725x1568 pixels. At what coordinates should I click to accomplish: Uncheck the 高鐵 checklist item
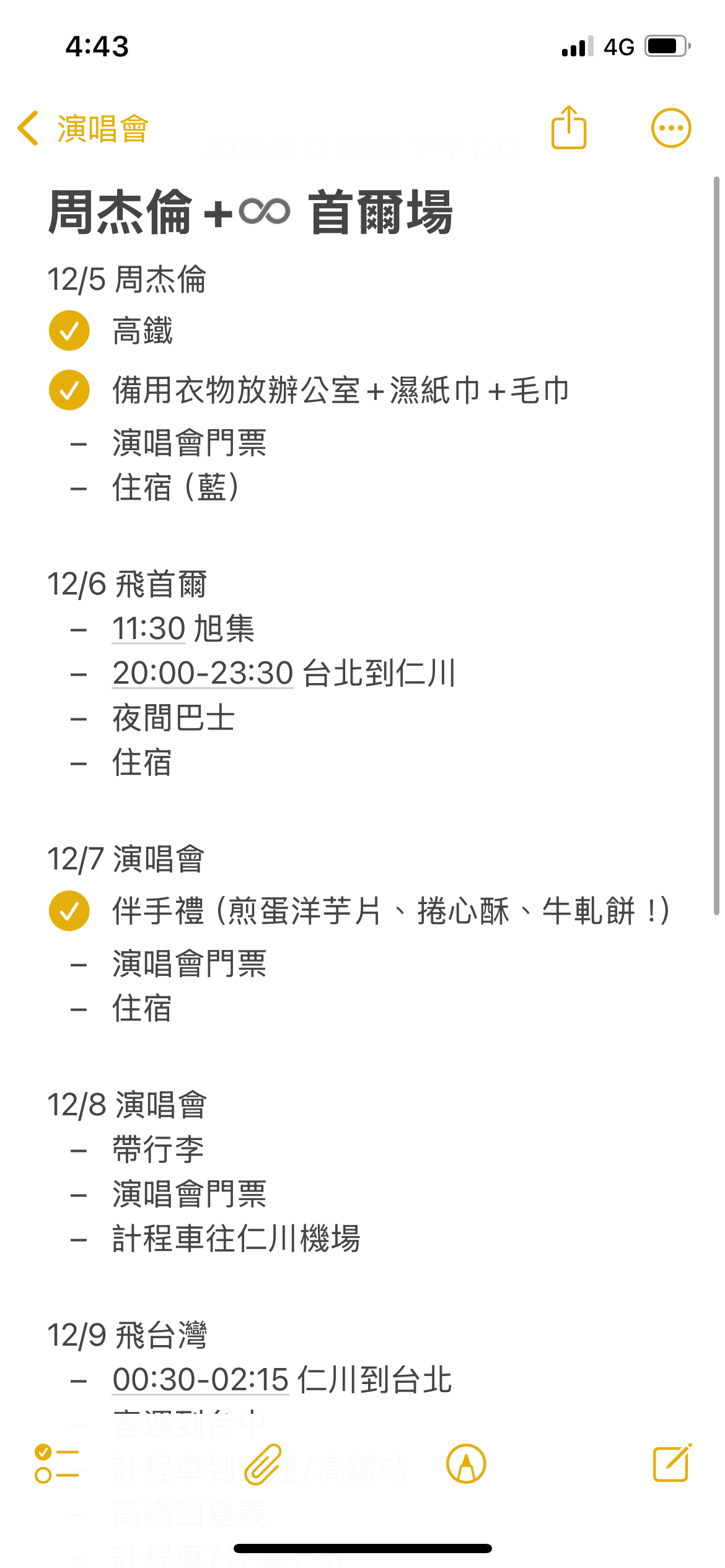tap(69, 331)
